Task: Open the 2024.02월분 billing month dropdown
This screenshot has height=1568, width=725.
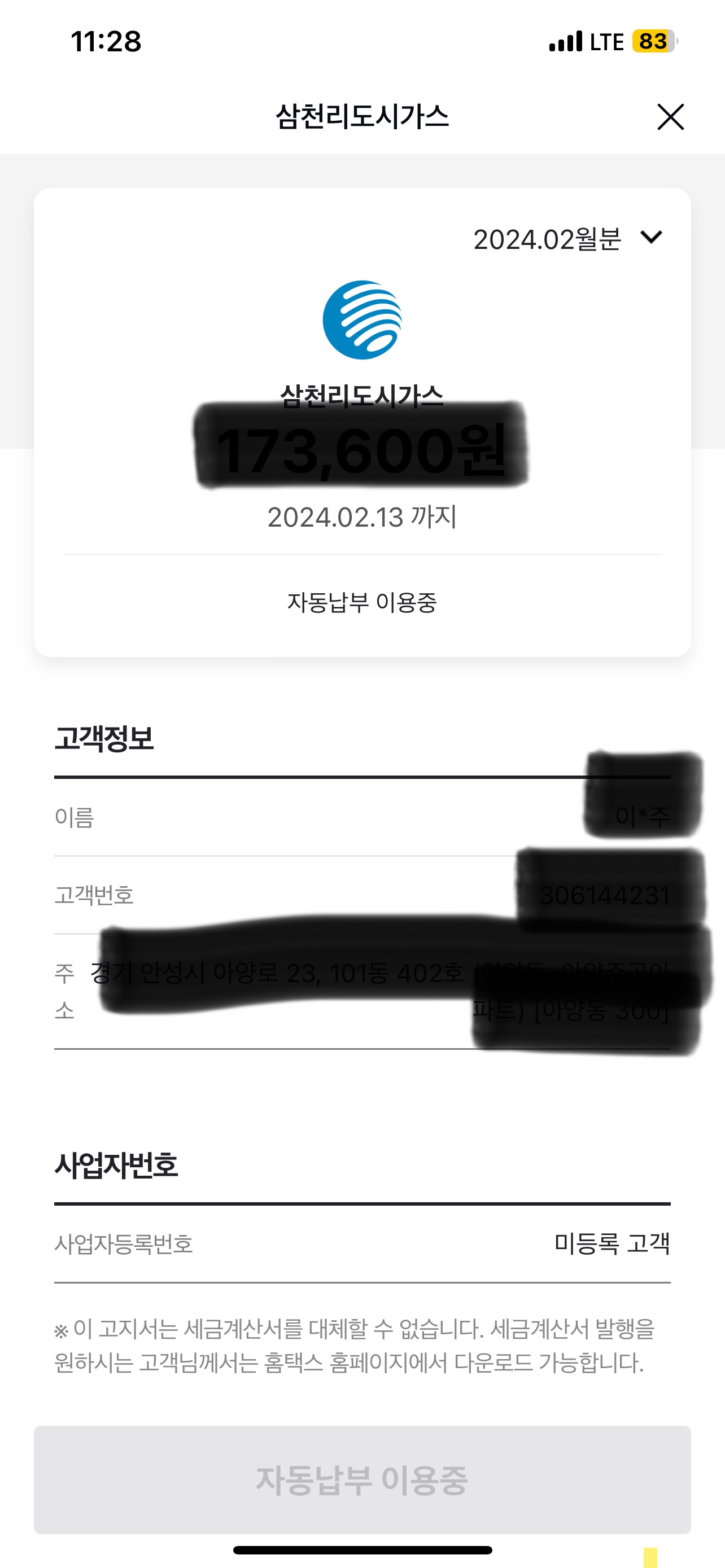Action: click(x=567, y=239)
